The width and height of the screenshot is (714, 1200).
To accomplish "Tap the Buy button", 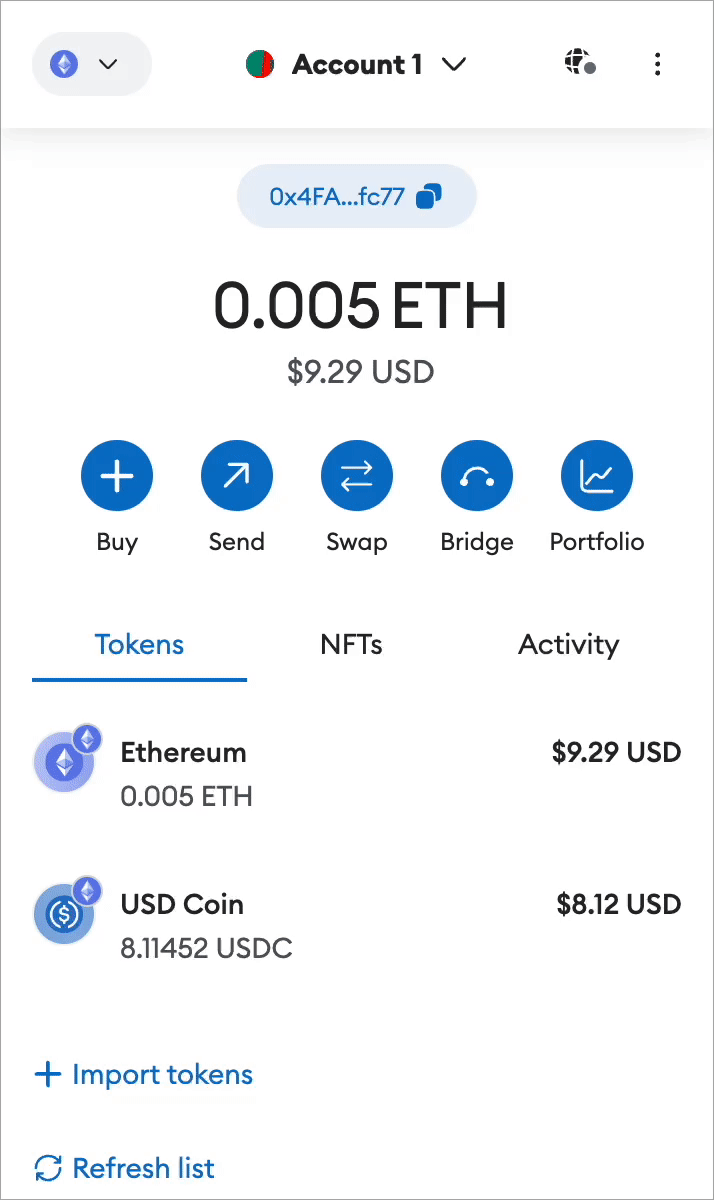I will 117,477.
